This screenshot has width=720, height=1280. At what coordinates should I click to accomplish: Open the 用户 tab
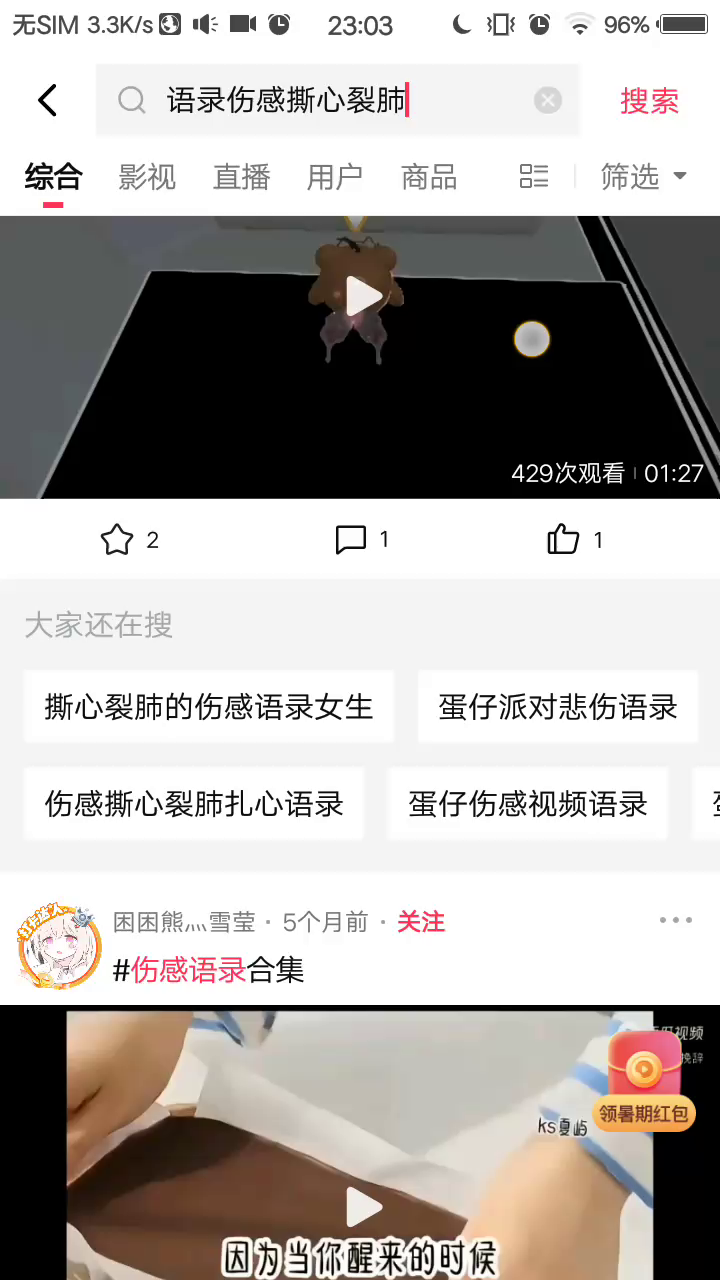(x=335, y=177)
